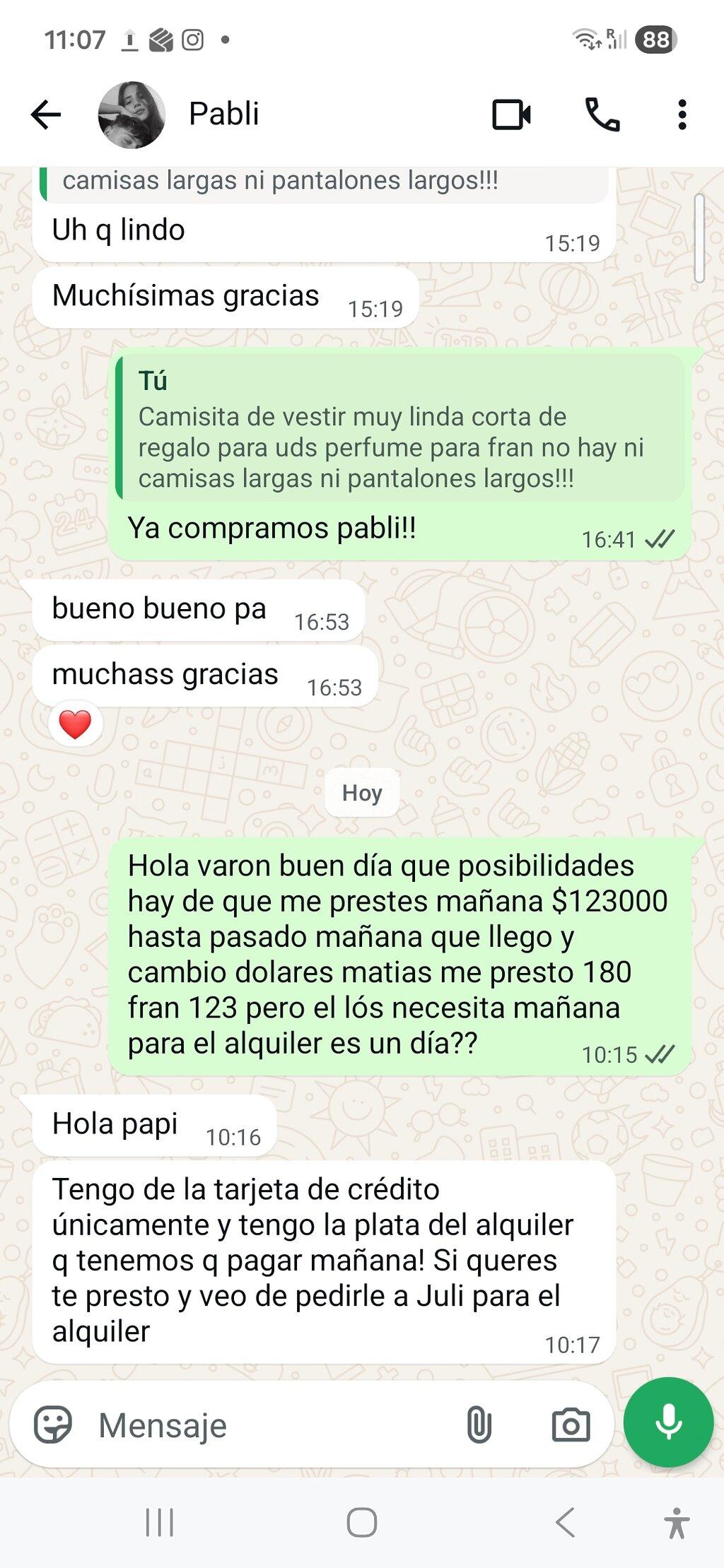Viewport: 724px width, 1568px height.
Task: Tap the green microphone to record audio
Action: [668, 1422]
